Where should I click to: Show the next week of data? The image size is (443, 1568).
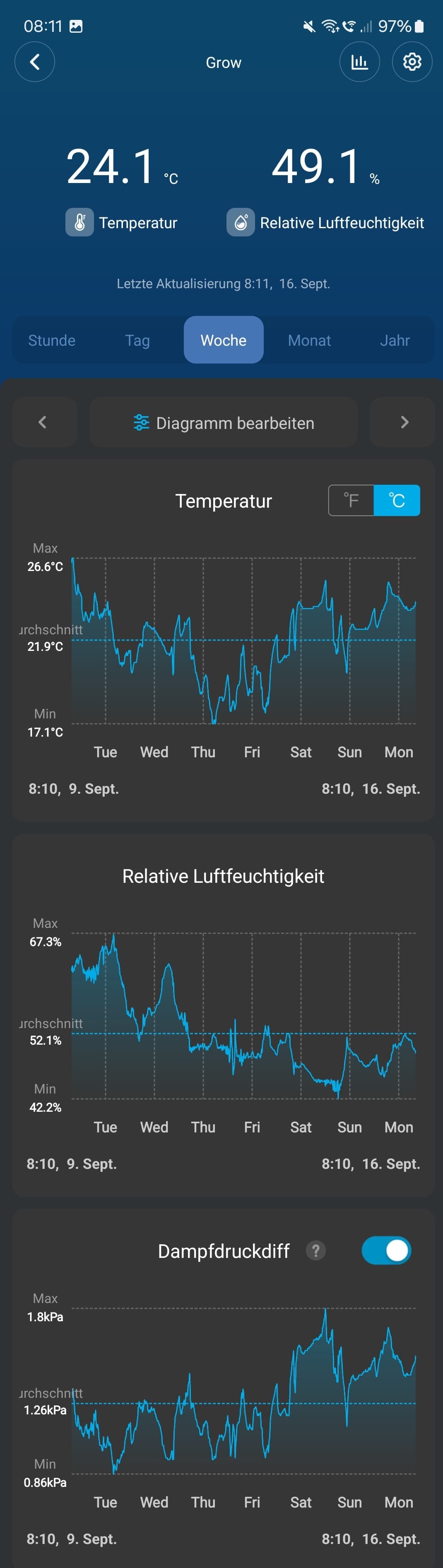click(404, 422)
